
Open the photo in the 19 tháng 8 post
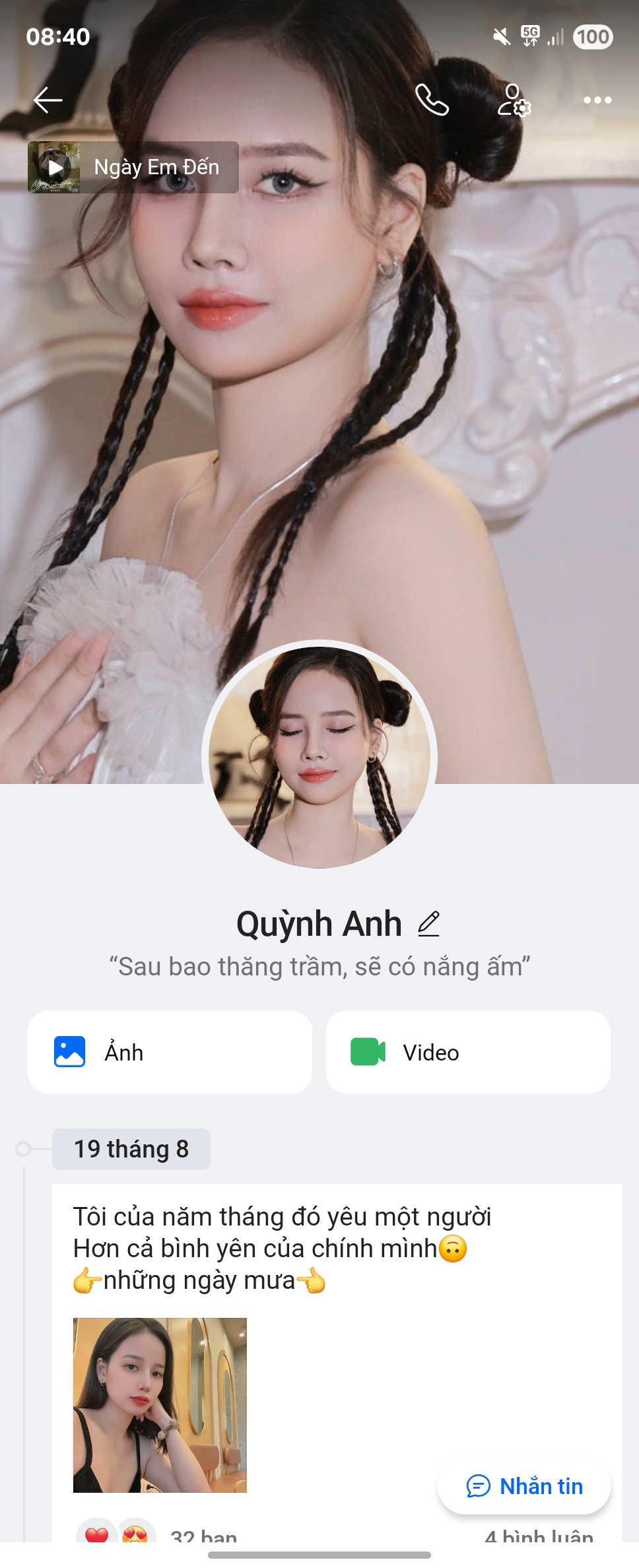pyautogui.click(x=160, y=1405)
